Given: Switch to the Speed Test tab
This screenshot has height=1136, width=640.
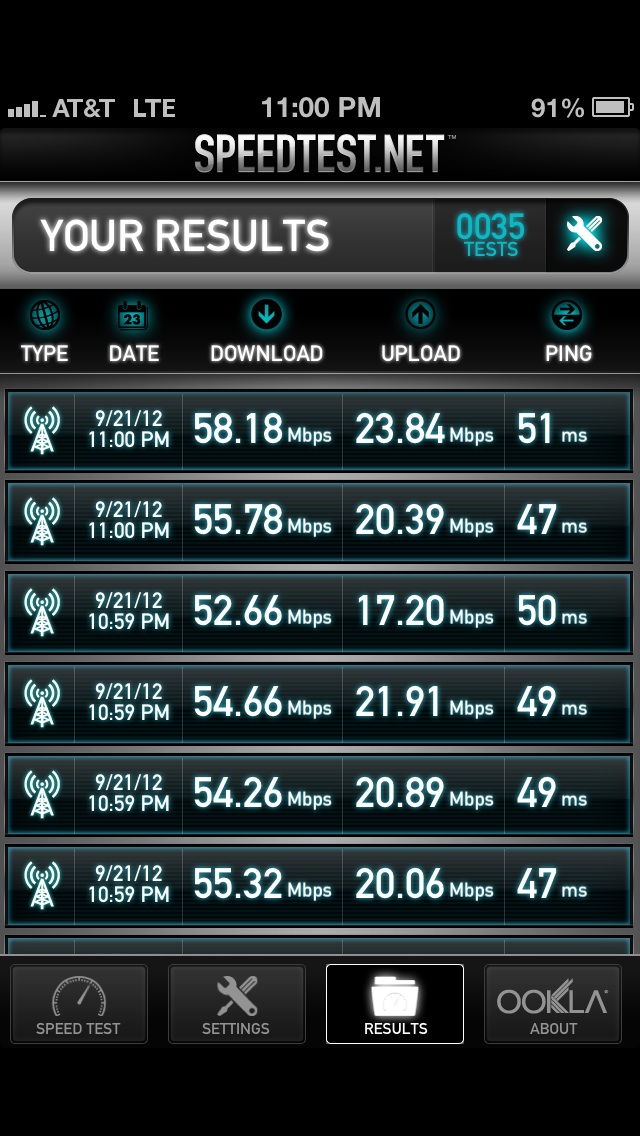Looking at the screenshot, I should click(79, 1004).
